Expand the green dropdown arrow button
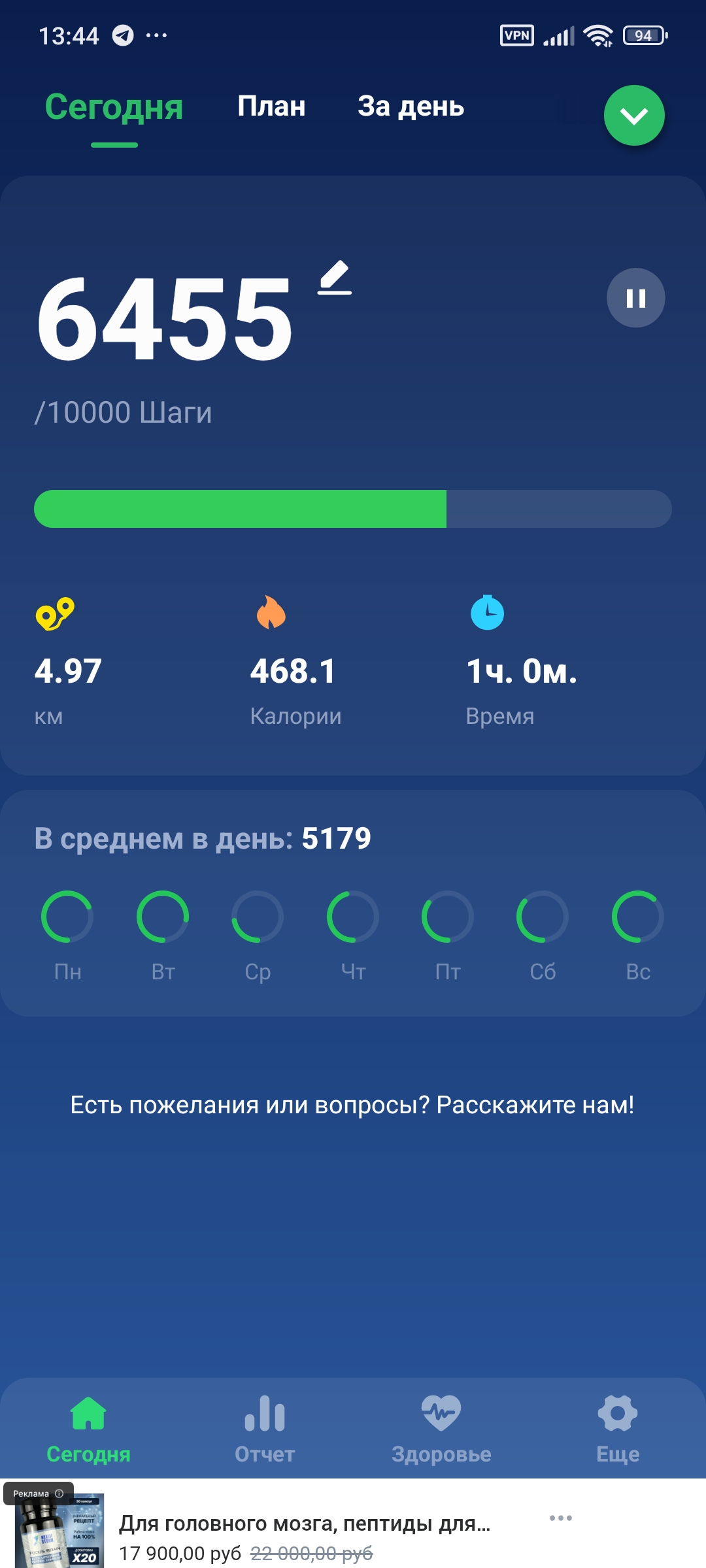The height and width of the screenshot is (1568, 706). click(634, 116)
